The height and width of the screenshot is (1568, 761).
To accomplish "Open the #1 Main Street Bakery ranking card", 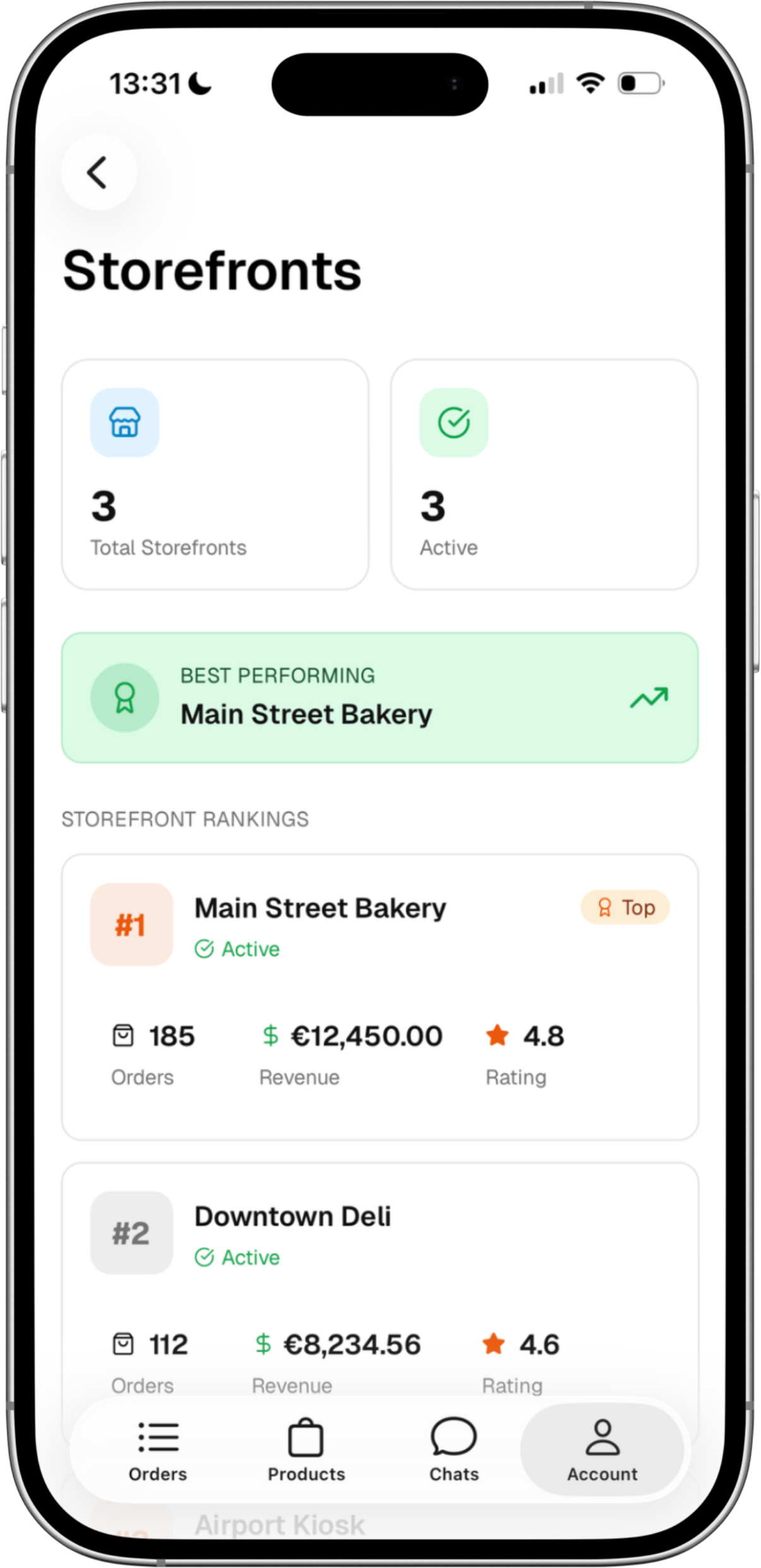I will (379, 997).
